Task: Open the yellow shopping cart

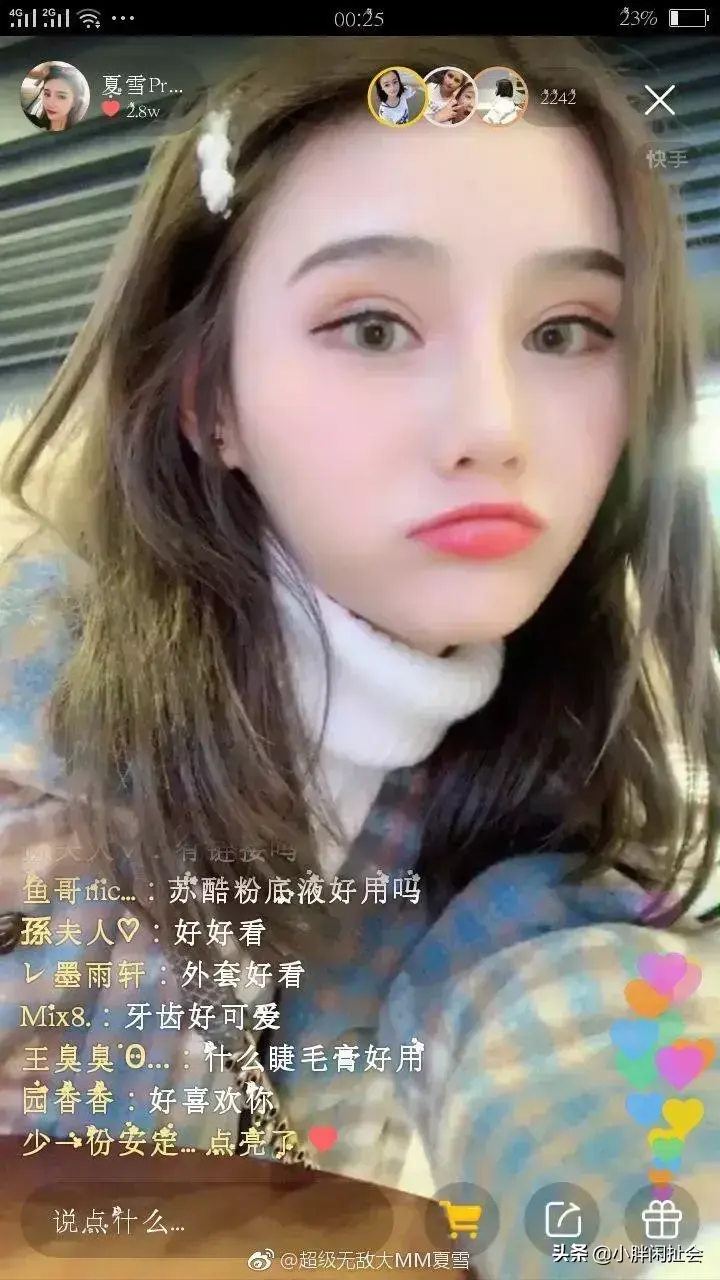Action: (x=461, y=1219)
